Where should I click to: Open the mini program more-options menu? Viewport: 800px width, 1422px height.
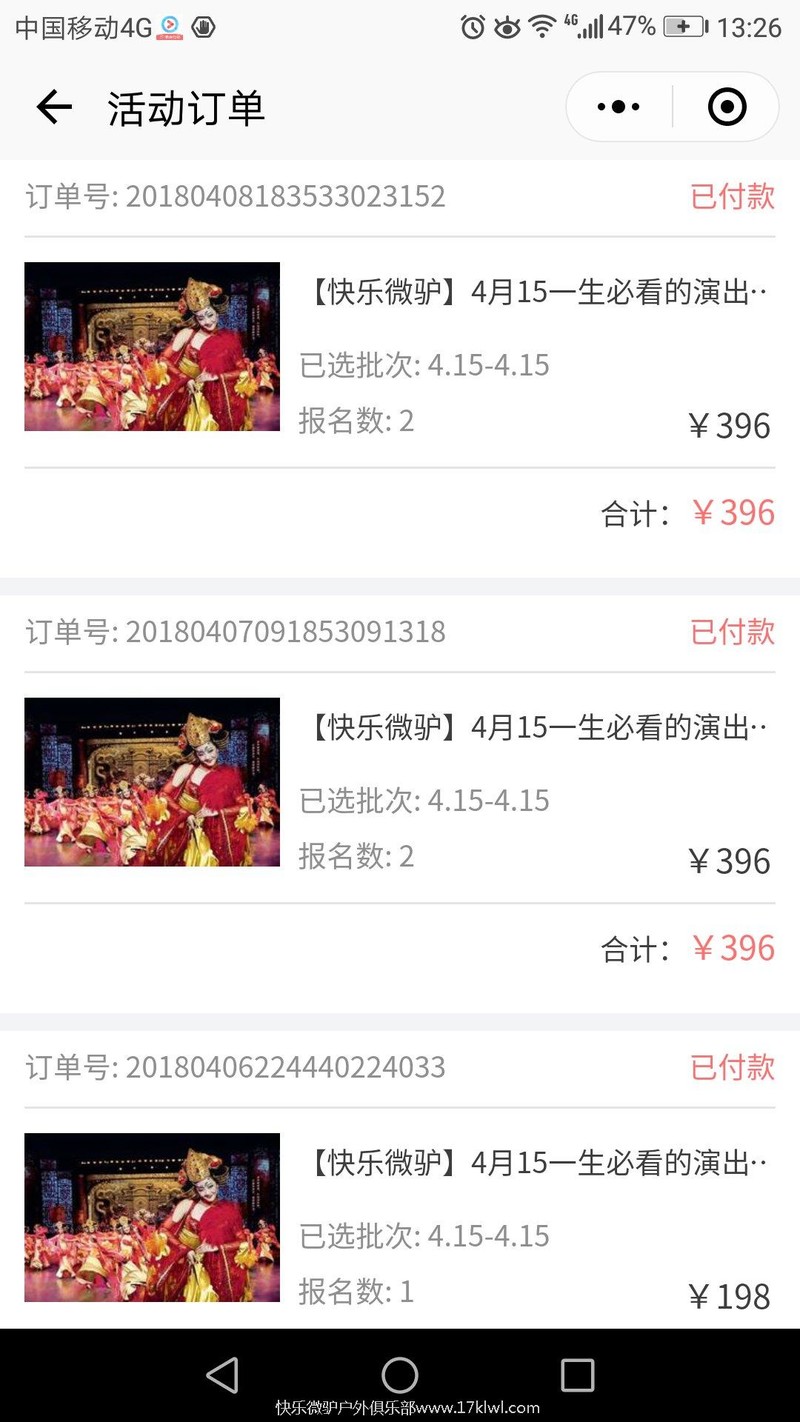(619, 107)
